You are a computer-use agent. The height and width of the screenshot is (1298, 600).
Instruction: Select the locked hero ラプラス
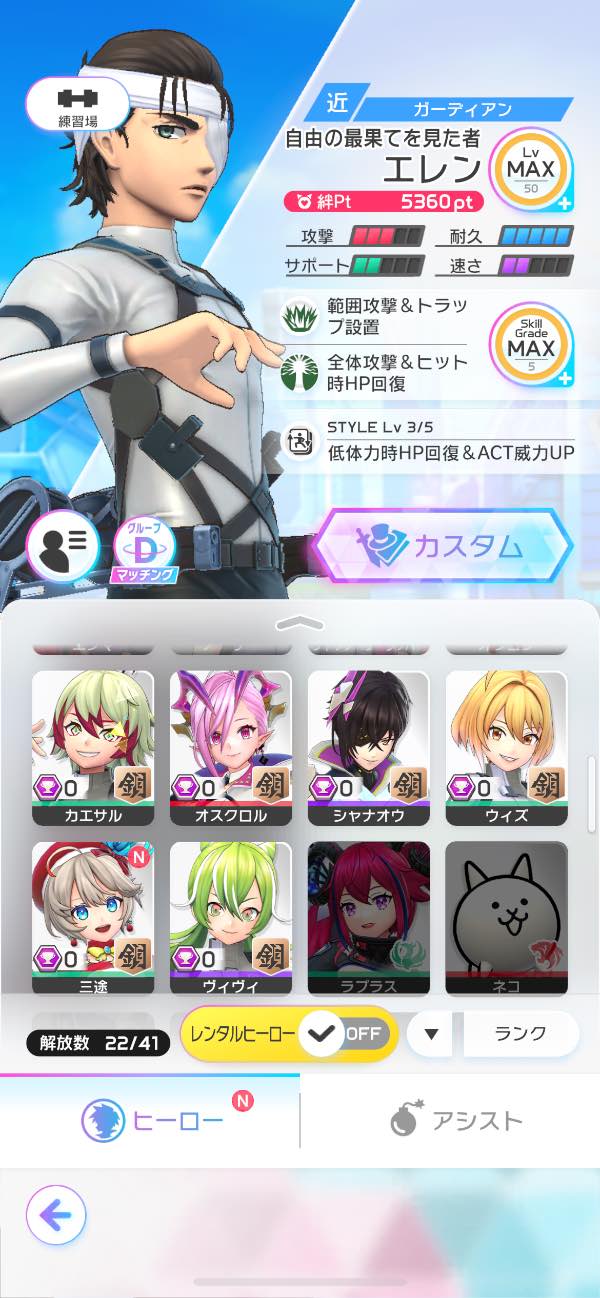(368, 917)
